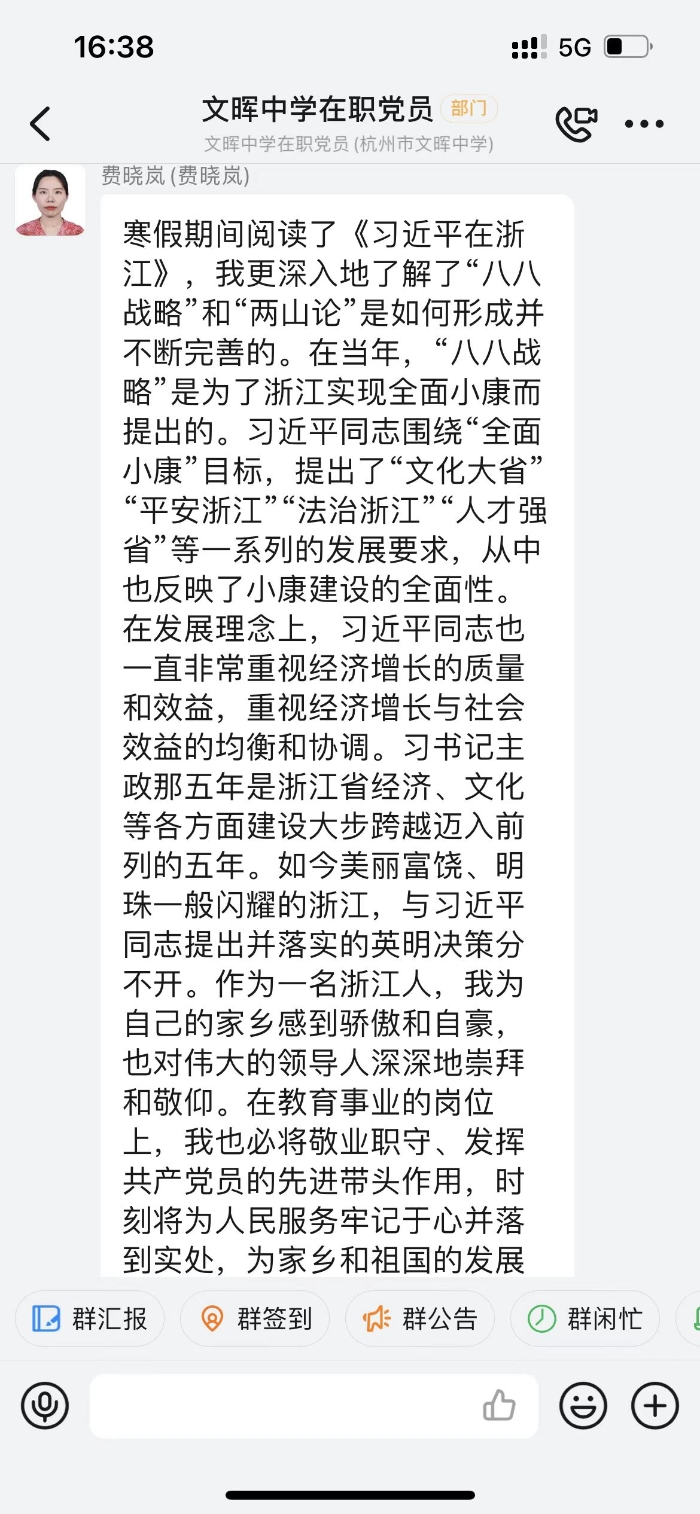Image resolution: width=700 pixels, height=1514 pixels.
Task: Open the 群闲忙 shortcut
Action: coord(585,1318)
